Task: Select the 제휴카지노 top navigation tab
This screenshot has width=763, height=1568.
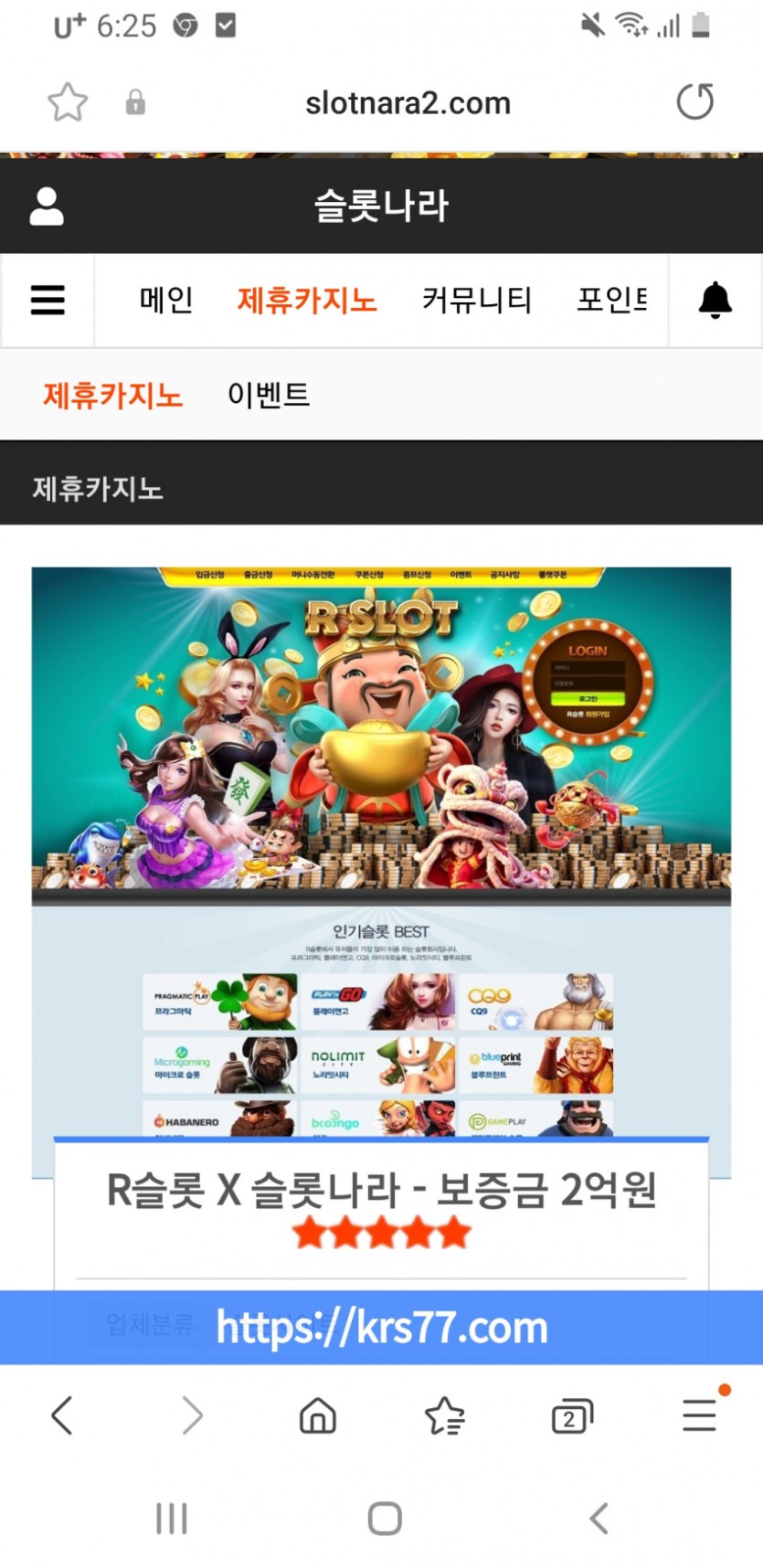Action: 307,300
